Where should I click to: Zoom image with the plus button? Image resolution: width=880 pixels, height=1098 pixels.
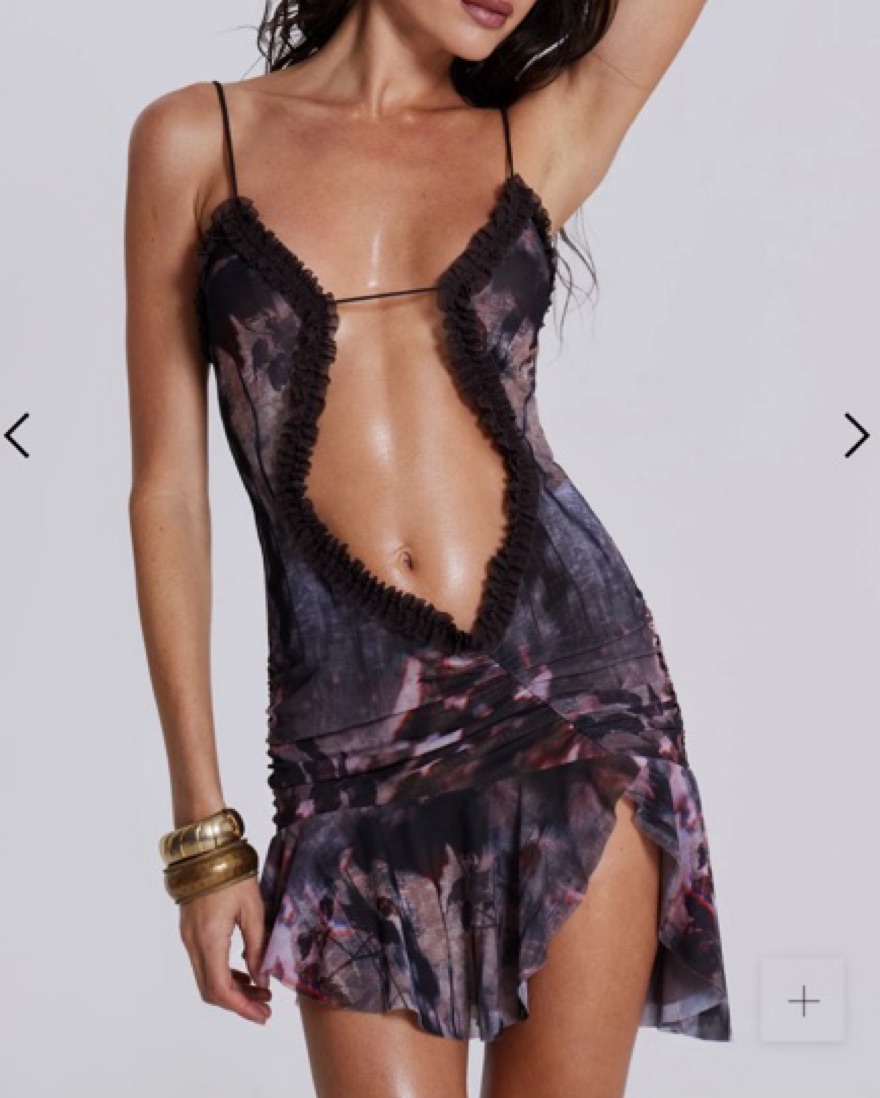803,1001
